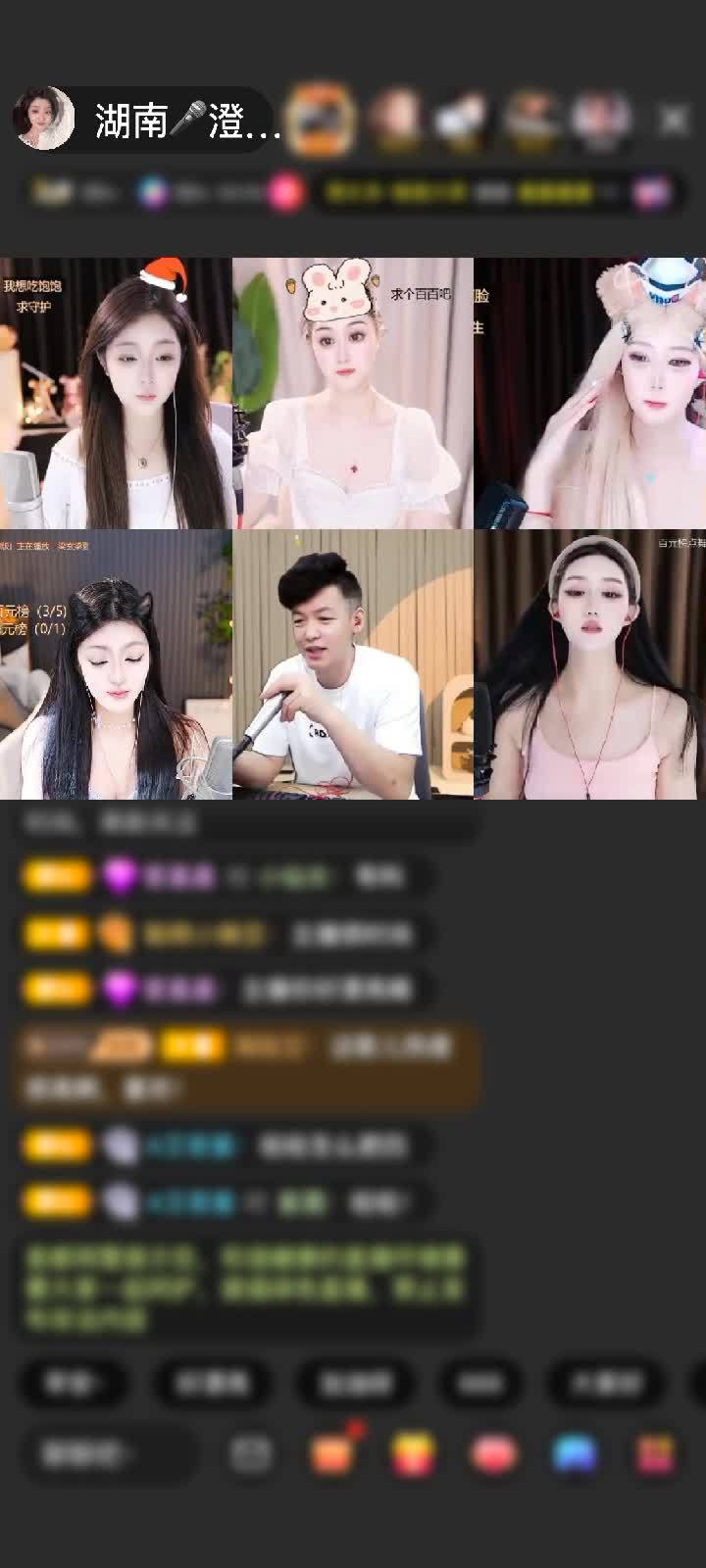The image size is (706, 1568).
Task: Open the gift box icon at bottom right
Action: pos(655,1453)
